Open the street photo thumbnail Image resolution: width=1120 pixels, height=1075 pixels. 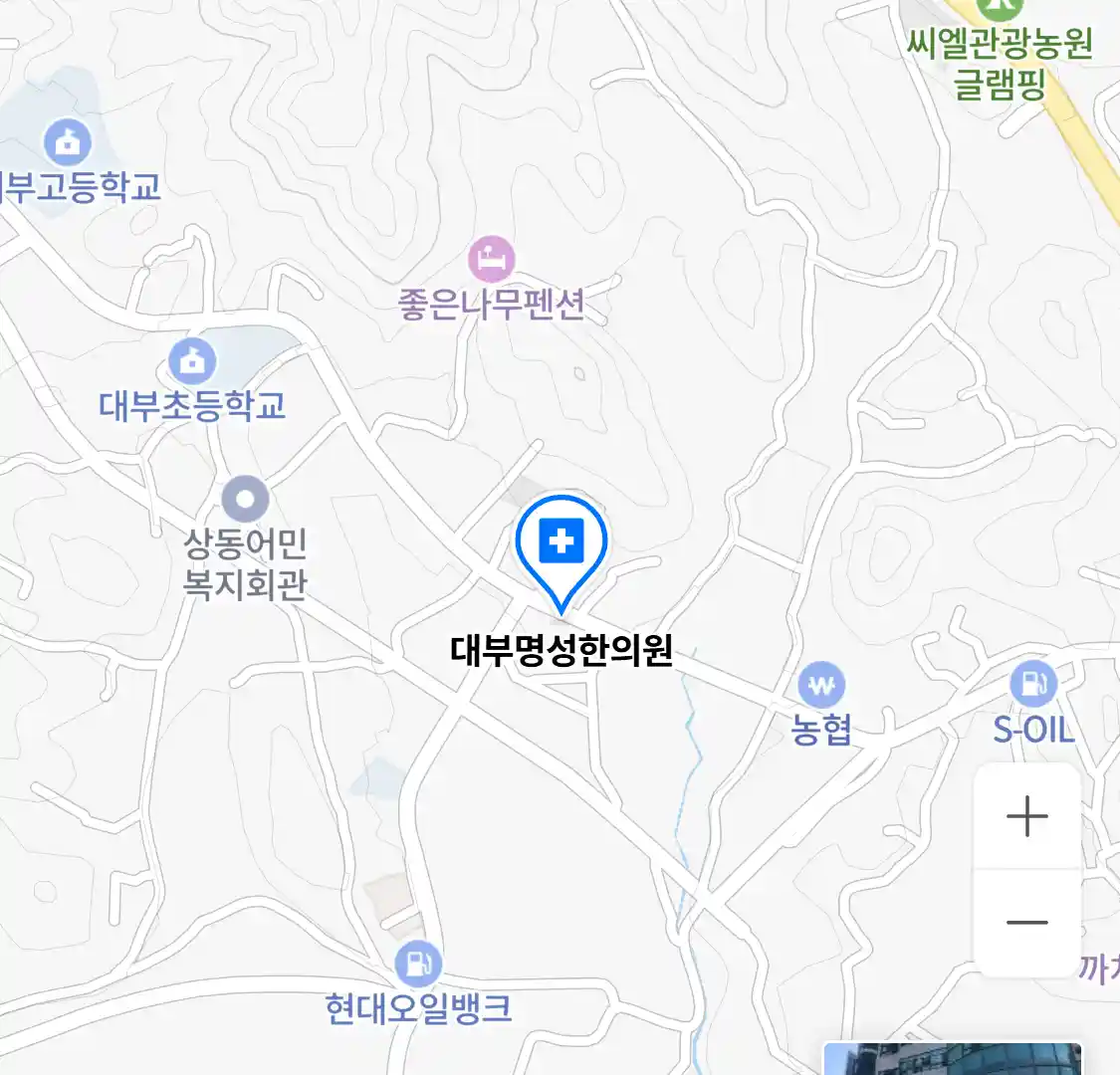pyautogui.click(x=951, y=1059)
